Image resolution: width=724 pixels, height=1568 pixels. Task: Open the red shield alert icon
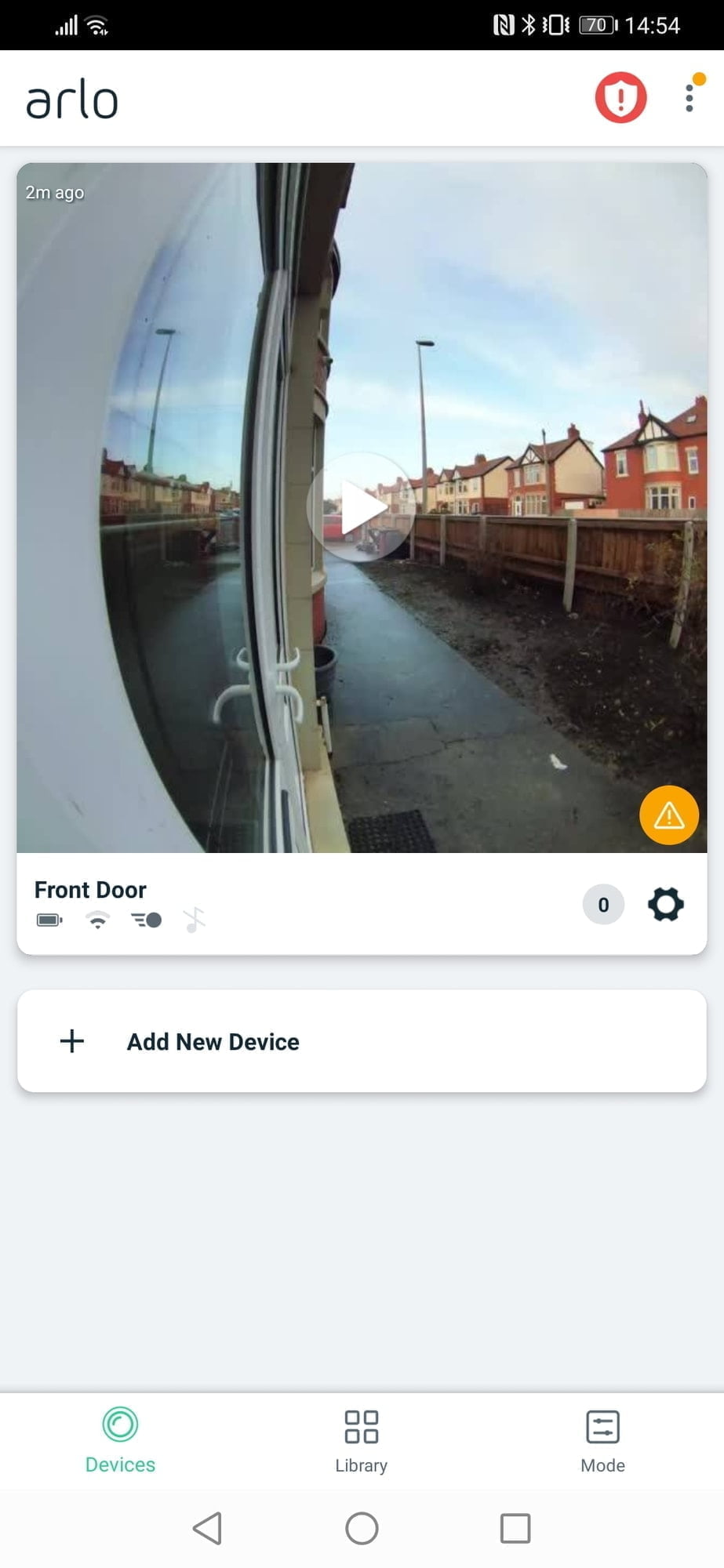pos(620,99)
